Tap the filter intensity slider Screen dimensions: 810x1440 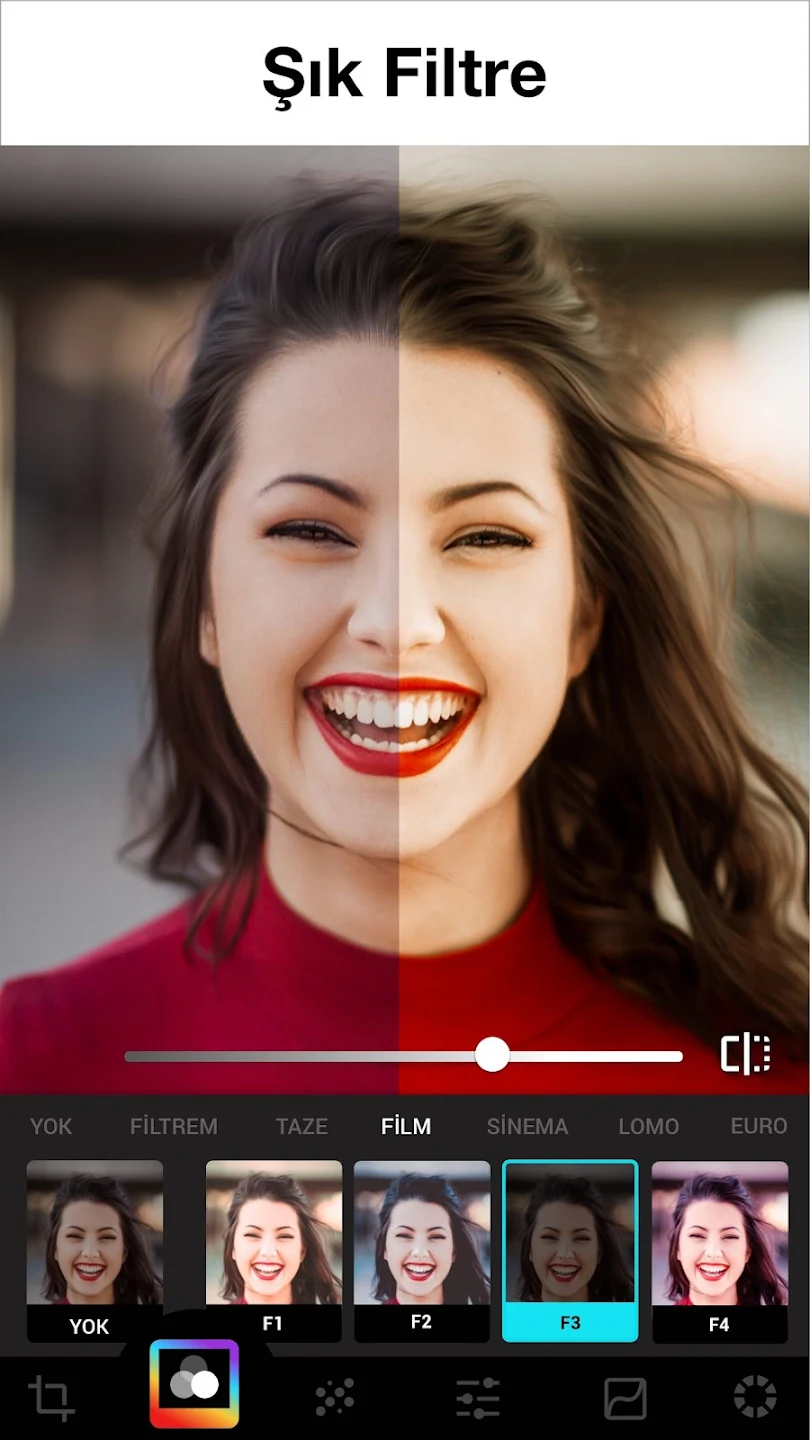click(492, 1055)
